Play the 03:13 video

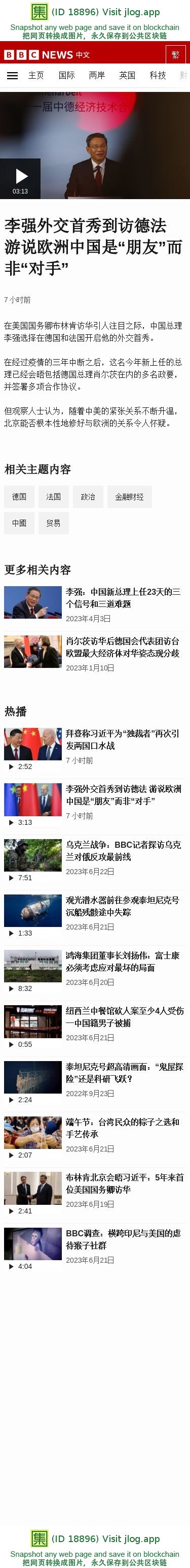[x=20, y=179]
